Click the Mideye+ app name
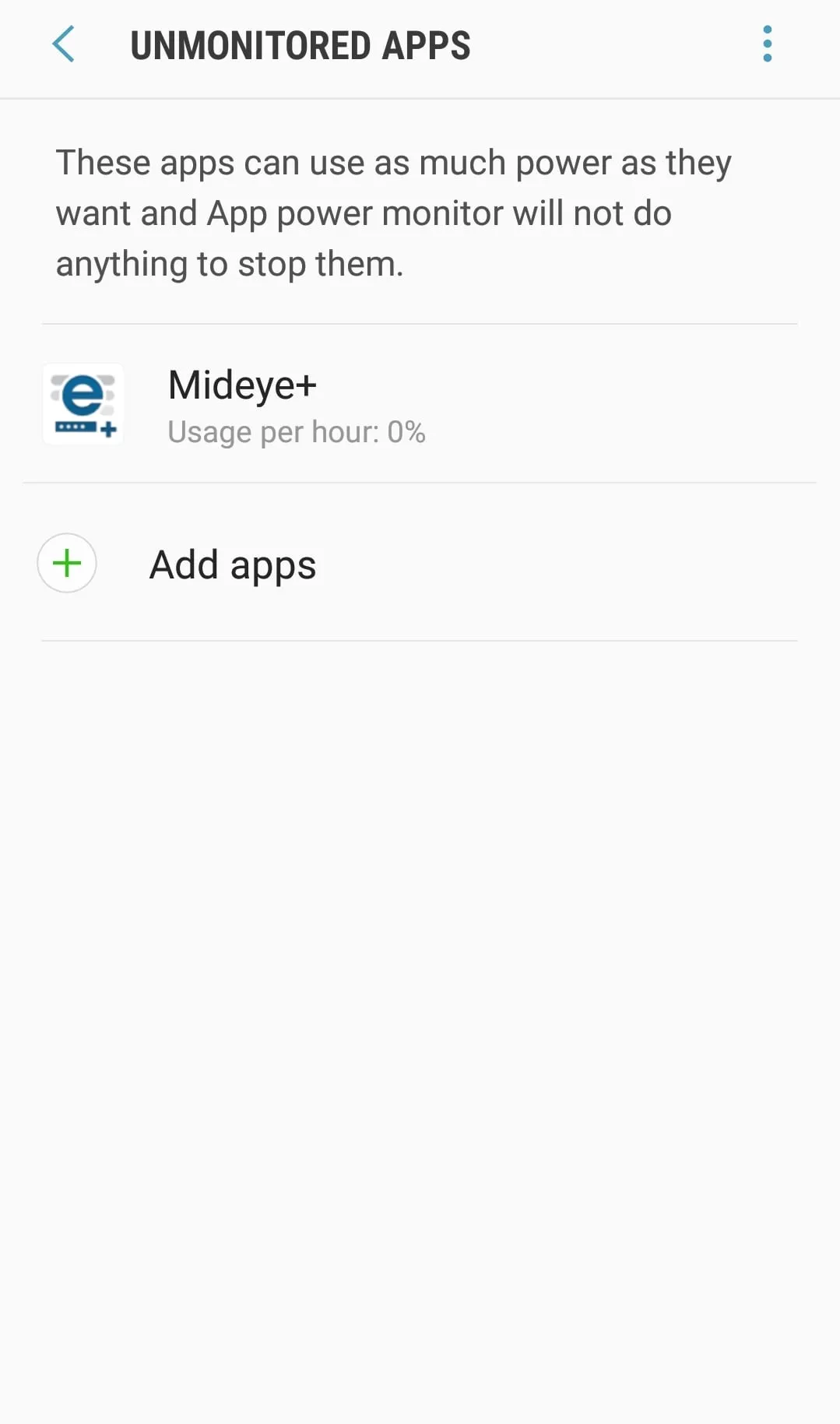 [241, 385]
